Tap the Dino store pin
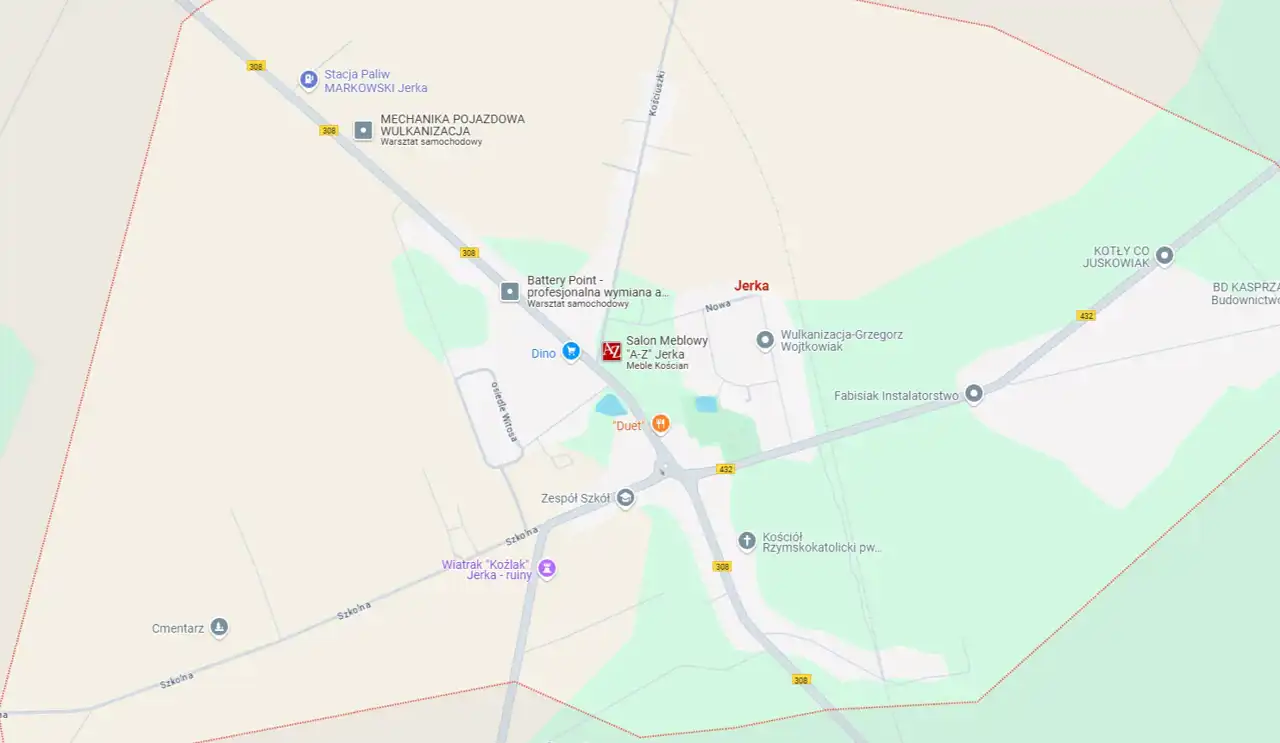 coord(571,351)
